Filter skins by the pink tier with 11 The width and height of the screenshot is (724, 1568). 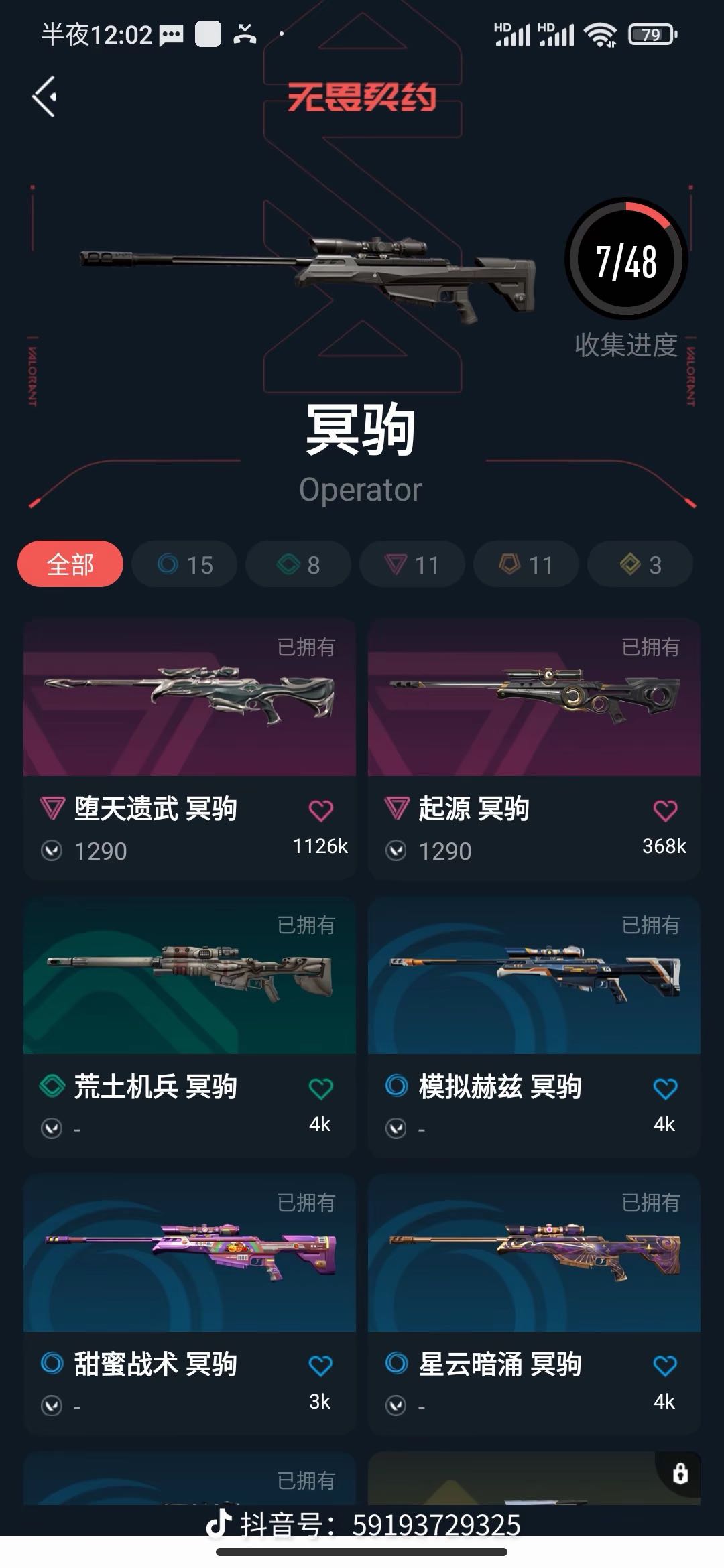coord(412,564)
